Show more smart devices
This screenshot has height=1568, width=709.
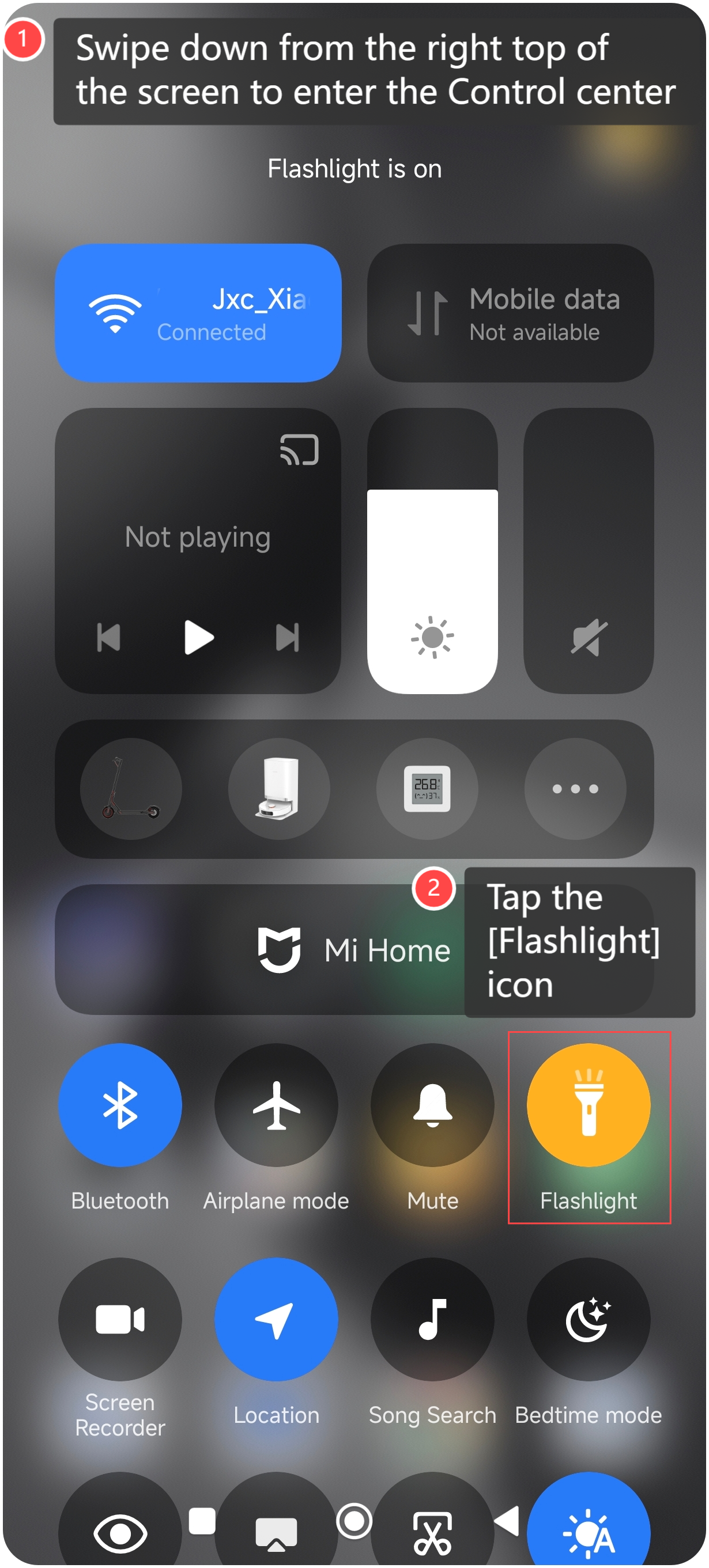tap(574, 788)
